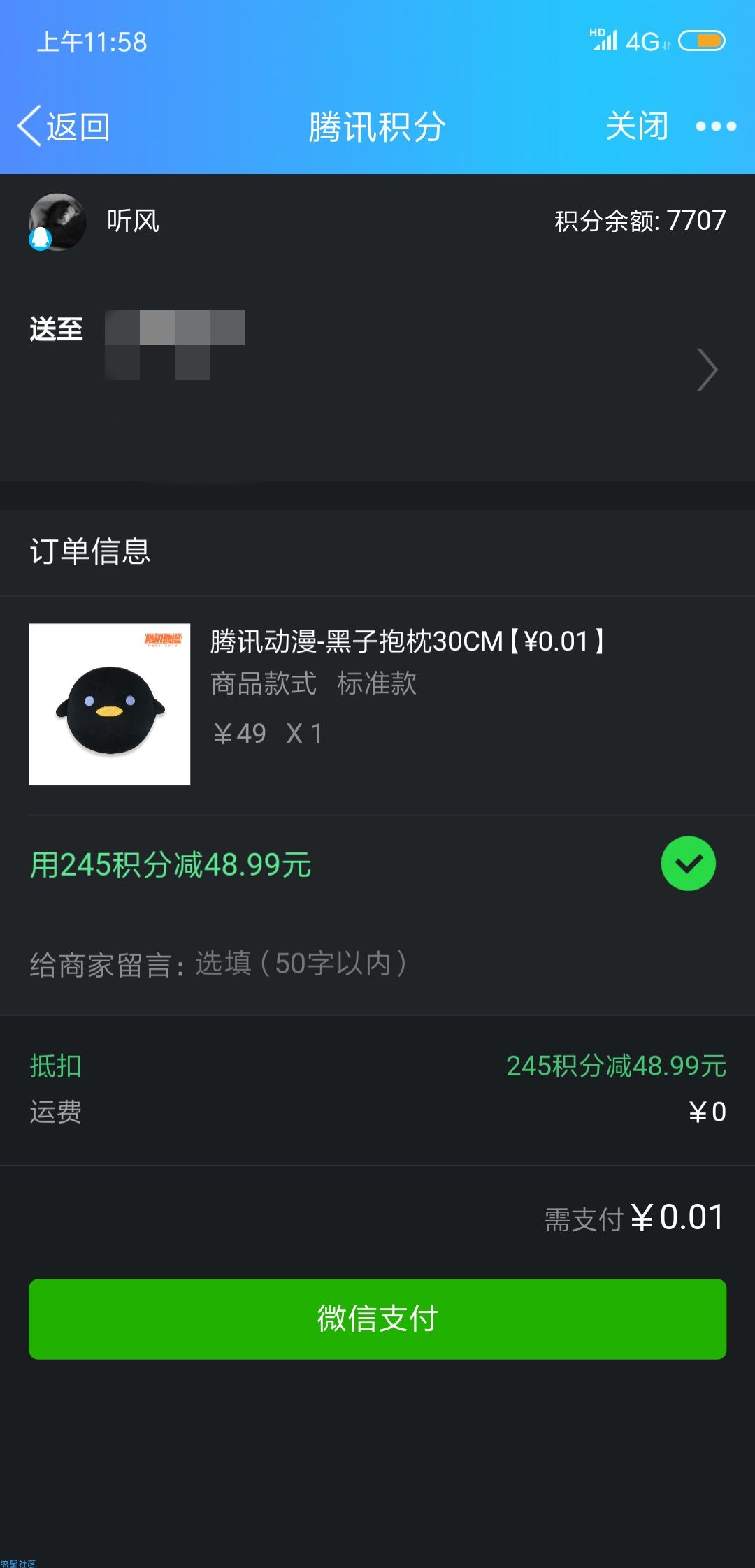This screenshot has width=755, height=1568.
Task: Toggle the 用245积分减48.99元 points deduction checkbox
Action: (x=688, y=864)
